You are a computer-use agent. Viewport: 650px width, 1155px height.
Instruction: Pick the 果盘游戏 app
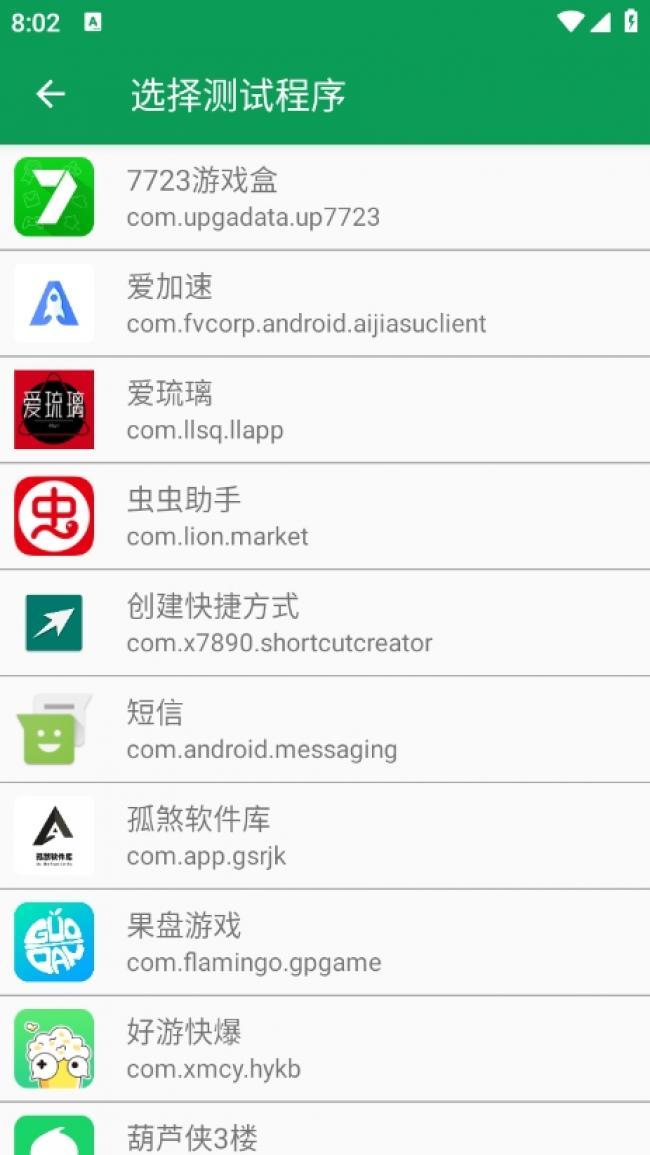(325, 942)
